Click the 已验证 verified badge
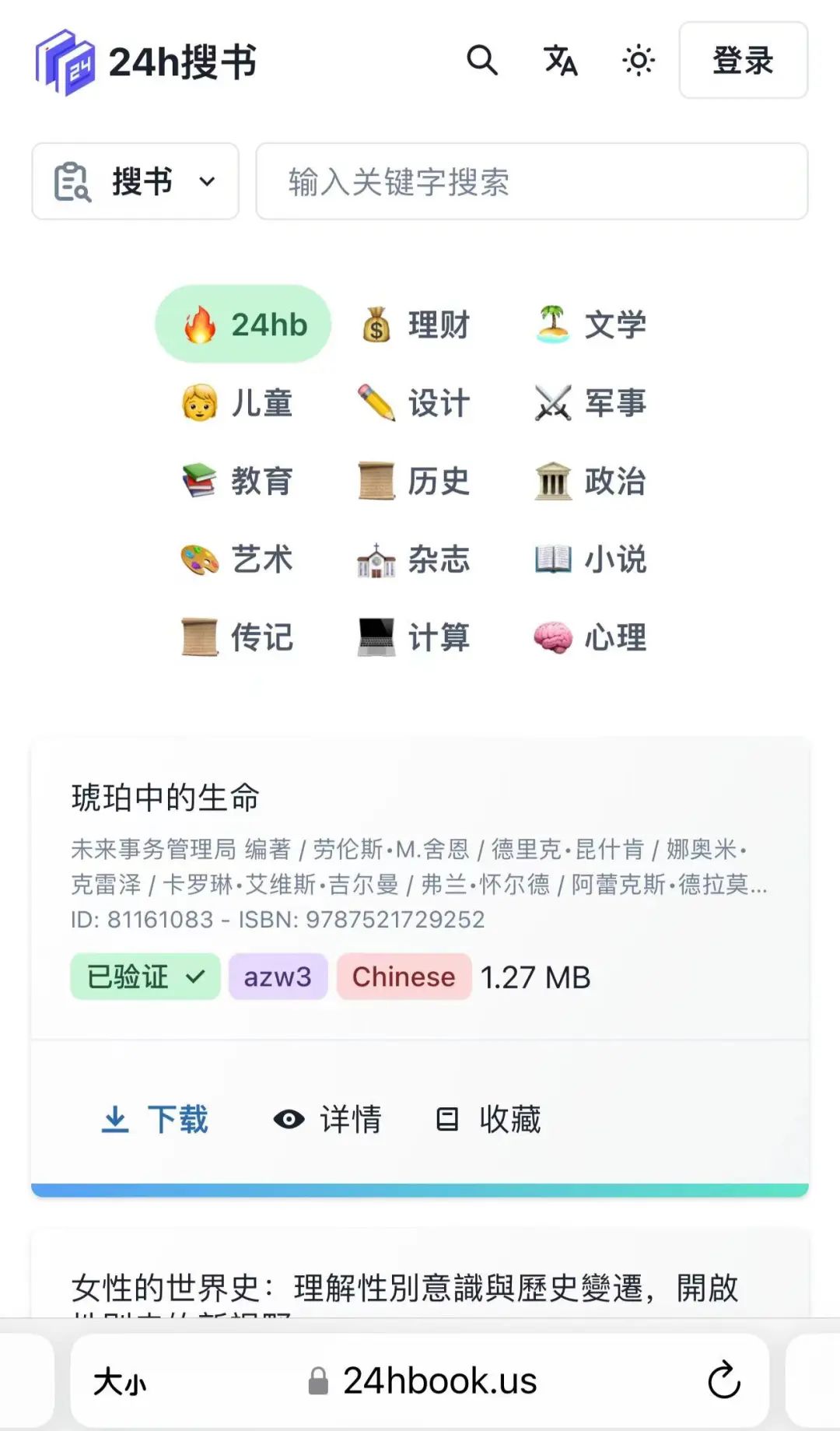 [144, 977]
